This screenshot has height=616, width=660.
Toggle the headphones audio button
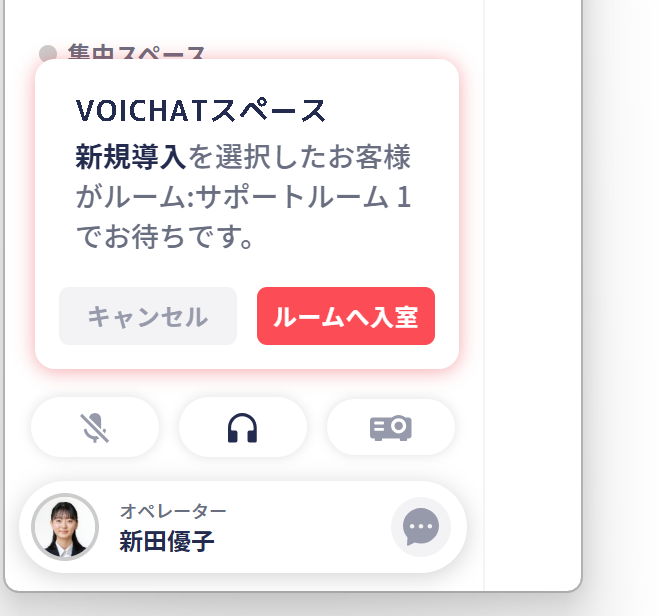(x=243, y=428)
